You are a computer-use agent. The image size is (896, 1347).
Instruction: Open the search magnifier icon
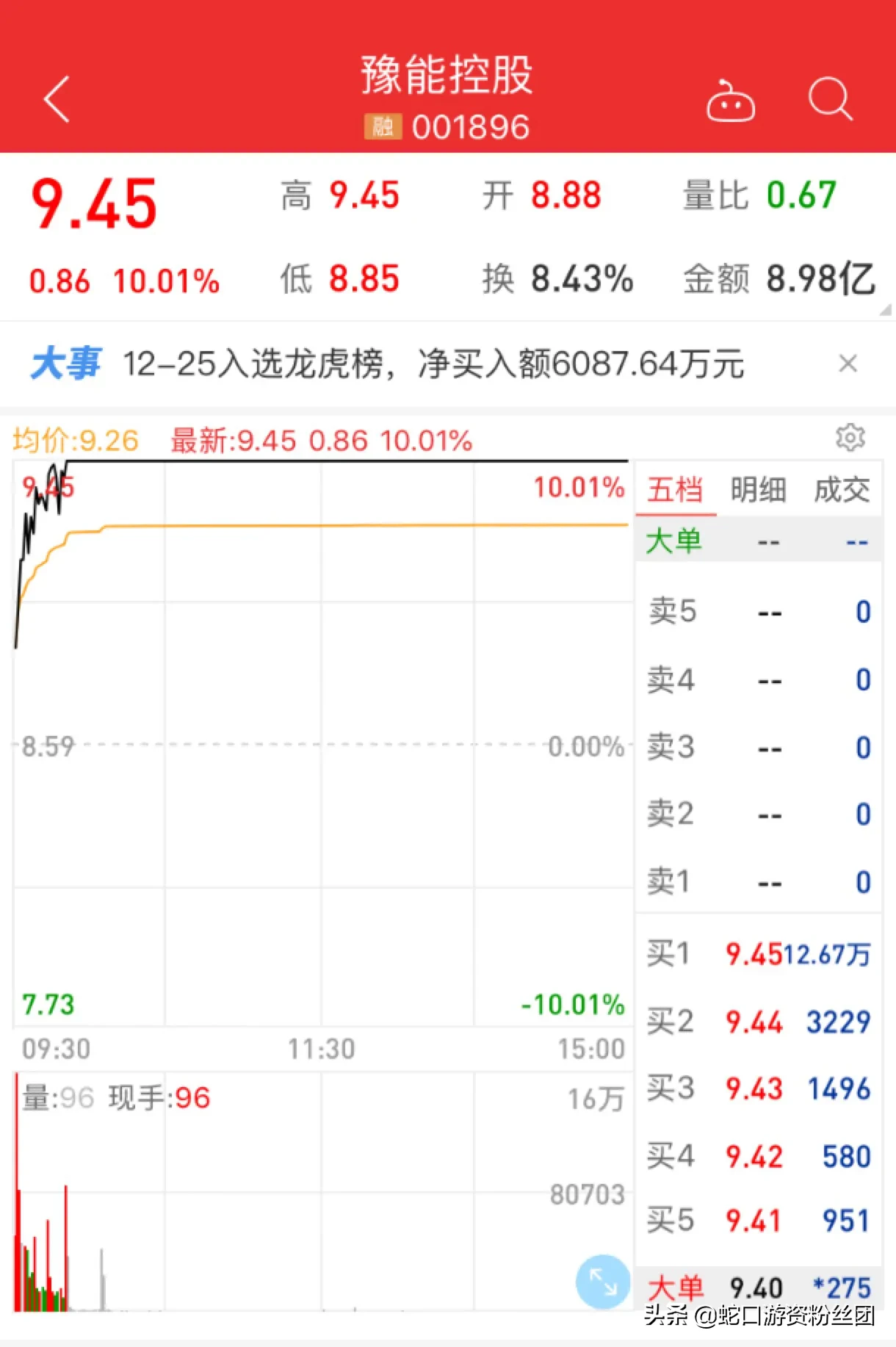coord(830,98)
